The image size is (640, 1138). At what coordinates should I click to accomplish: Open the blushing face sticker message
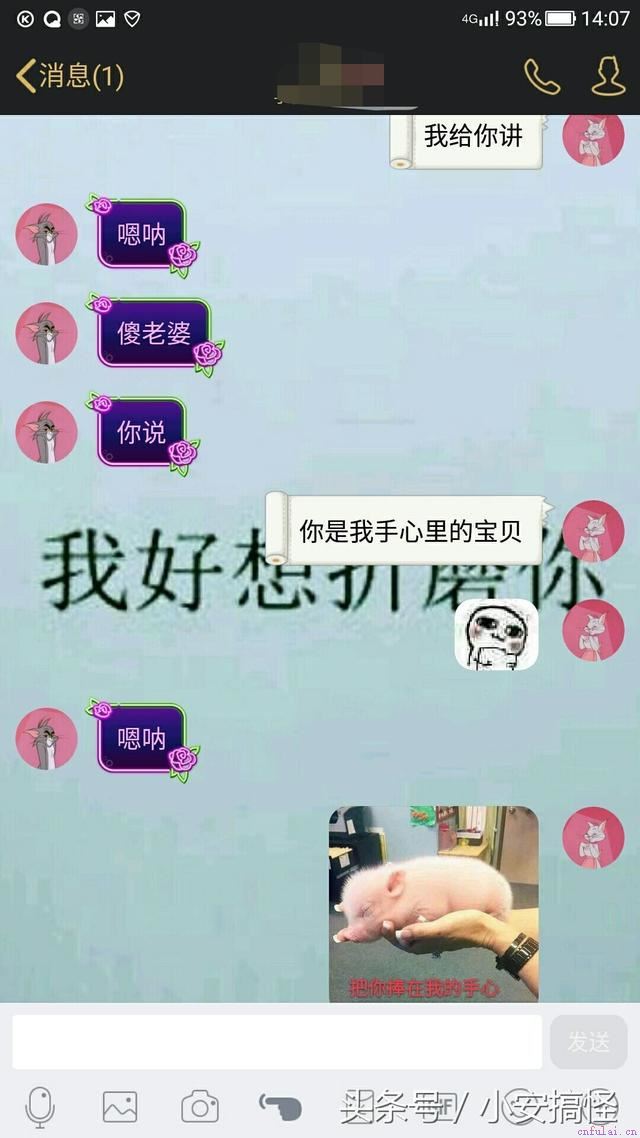(496, 635)
